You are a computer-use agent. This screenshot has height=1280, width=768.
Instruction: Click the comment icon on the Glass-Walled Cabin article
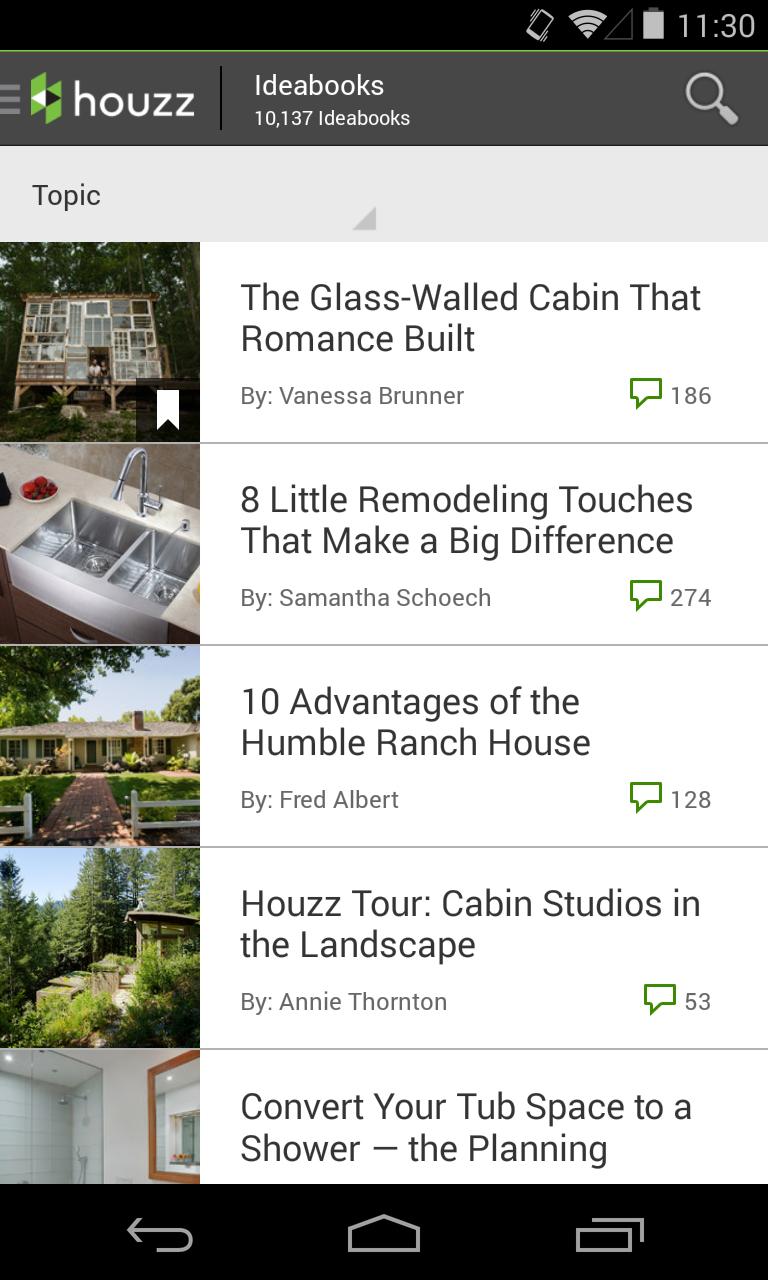648,392
